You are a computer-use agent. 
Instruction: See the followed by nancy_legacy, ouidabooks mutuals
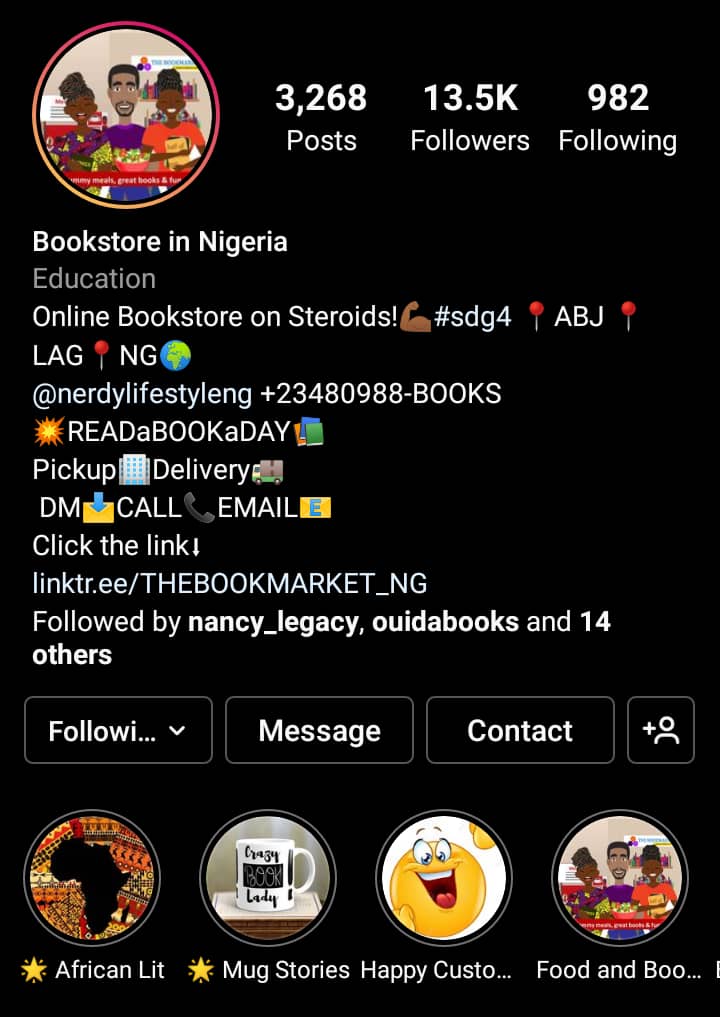[320, 638]
